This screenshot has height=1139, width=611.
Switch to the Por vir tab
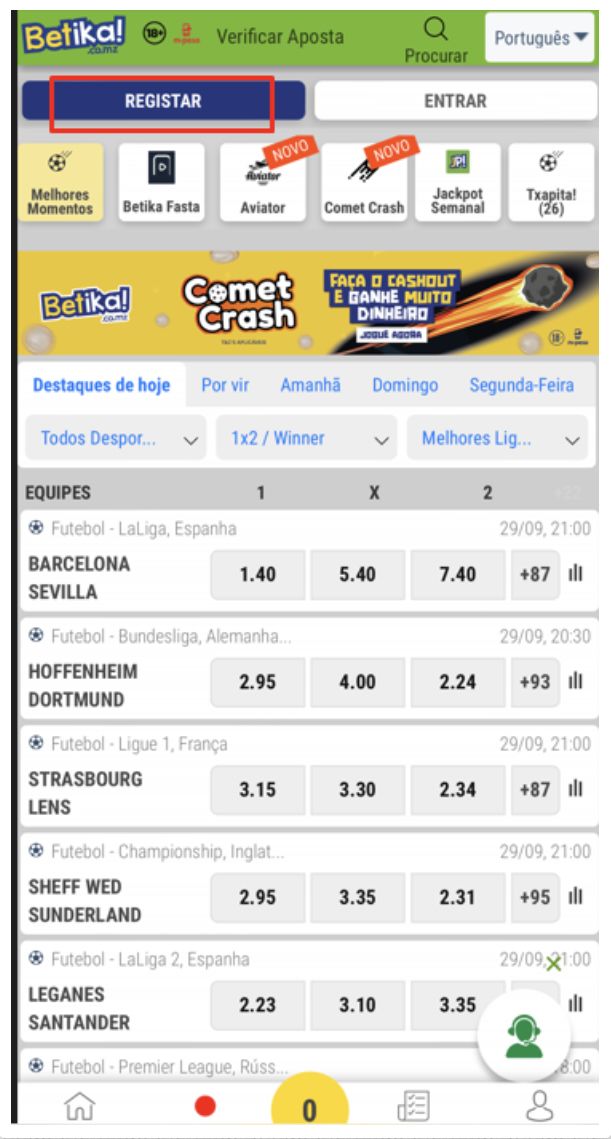click(225, 385)
